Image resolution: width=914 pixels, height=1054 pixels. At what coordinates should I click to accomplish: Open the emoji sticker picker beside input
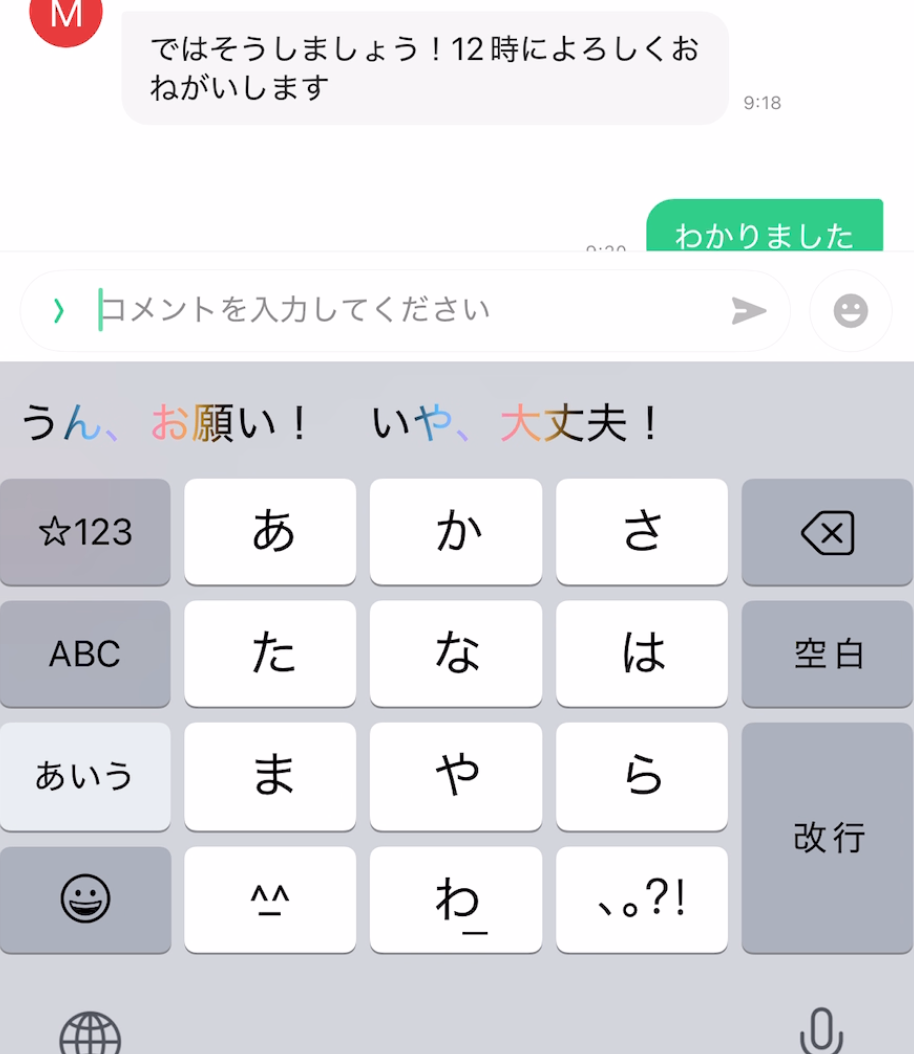[x=850, y=311]
